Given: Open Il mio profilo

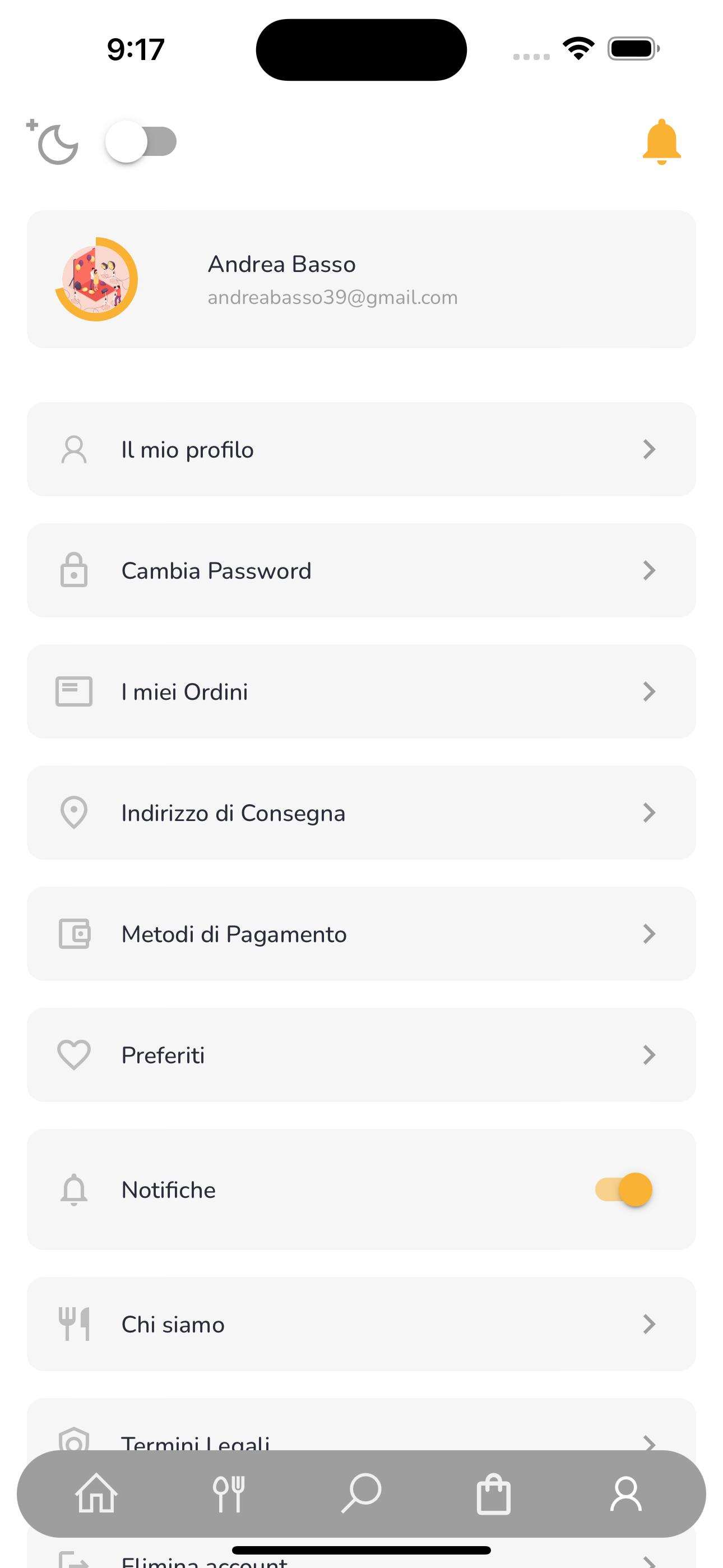Looking at the screenshot, I should click(x=361, y=449).
